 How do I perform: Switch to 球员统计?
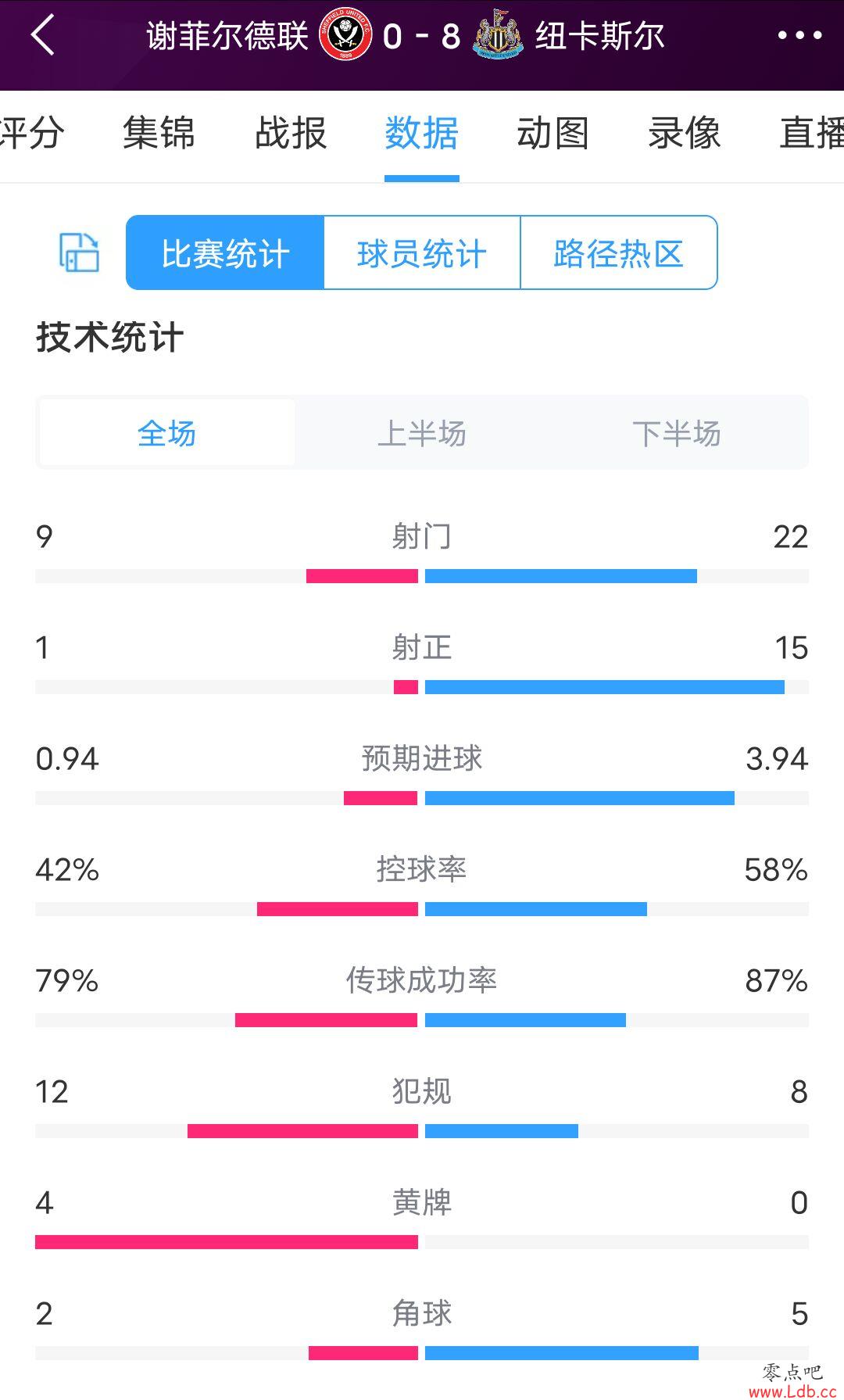tap(422, 252)
